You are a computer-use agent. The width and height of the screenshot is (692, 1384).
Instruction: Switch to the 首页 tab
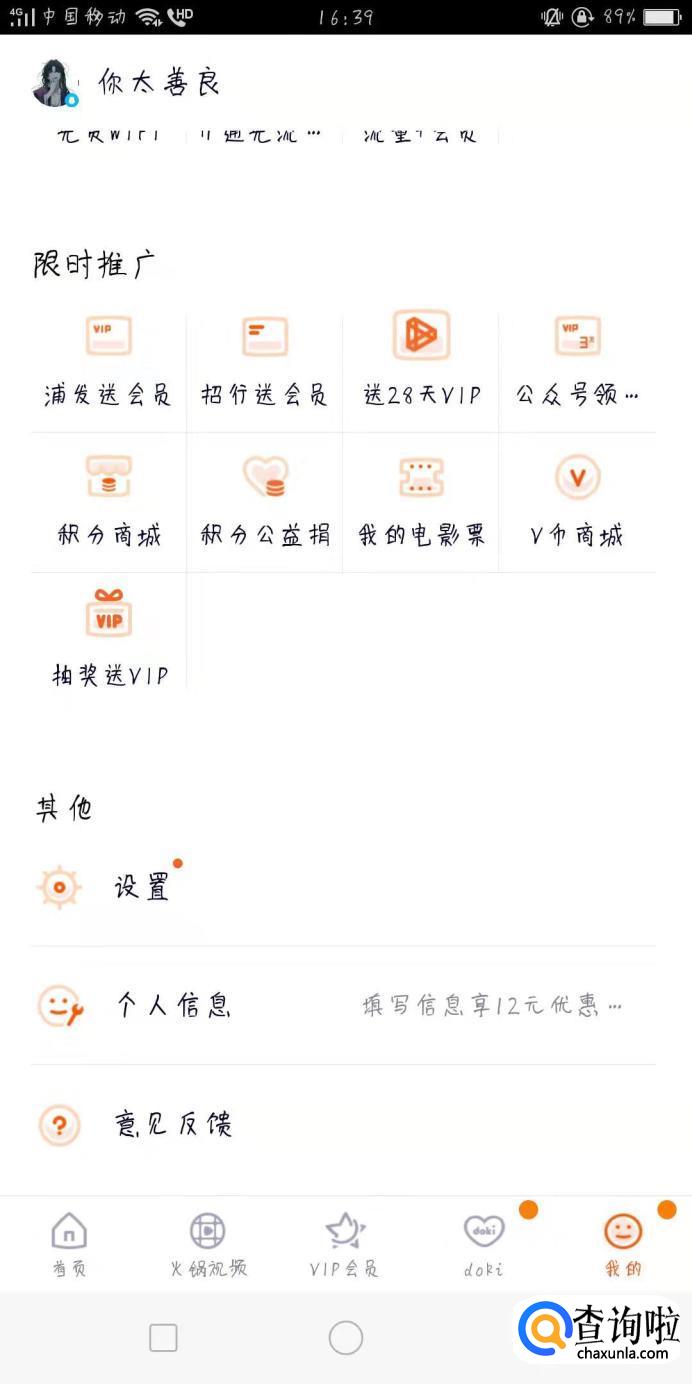tap(69, 1245)
